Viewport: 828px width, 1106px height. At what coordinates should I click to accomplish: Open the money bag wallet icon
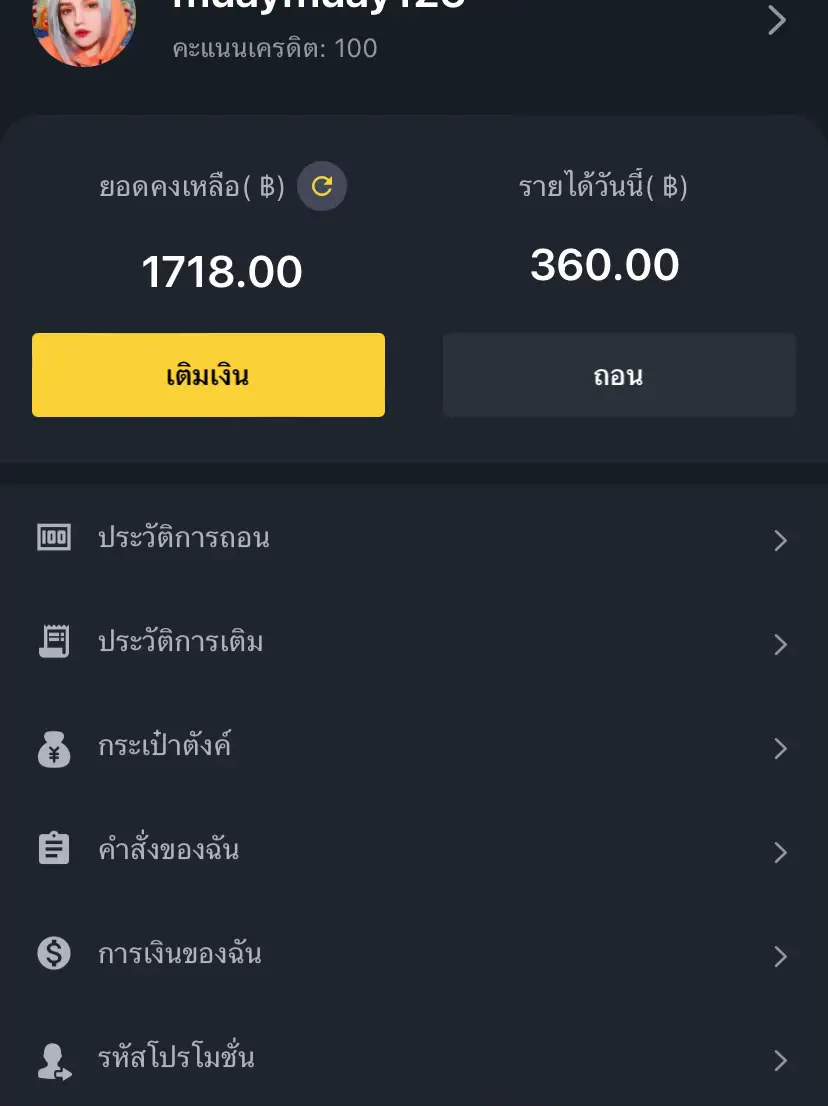(53, 748)
